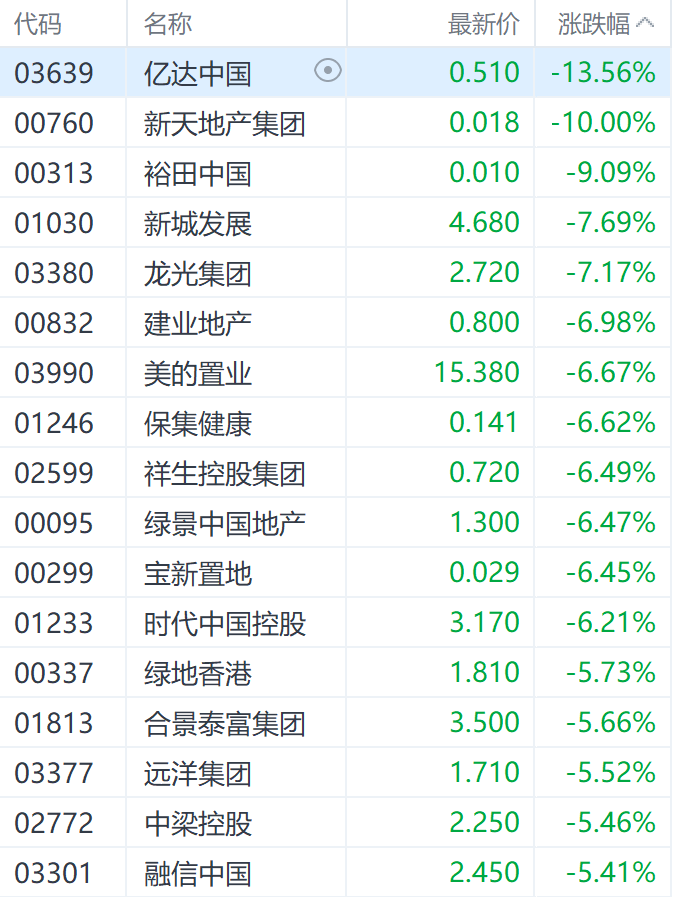
Task: Select 保集健康 in the list
Action: (x=197, y=423)
